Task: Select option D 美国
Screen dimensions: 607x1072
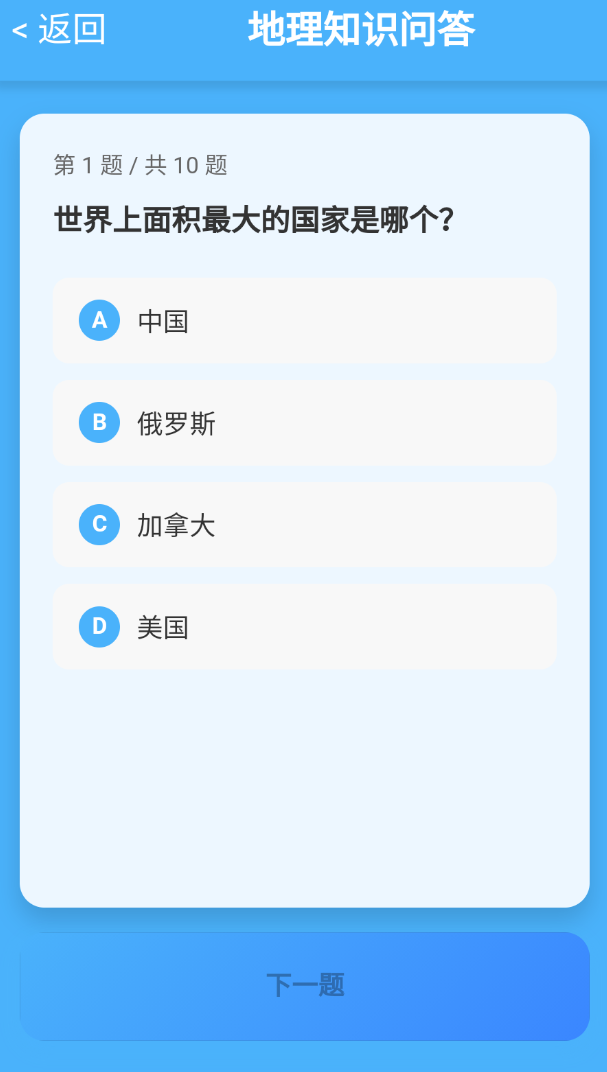Action: click(304, 627)
